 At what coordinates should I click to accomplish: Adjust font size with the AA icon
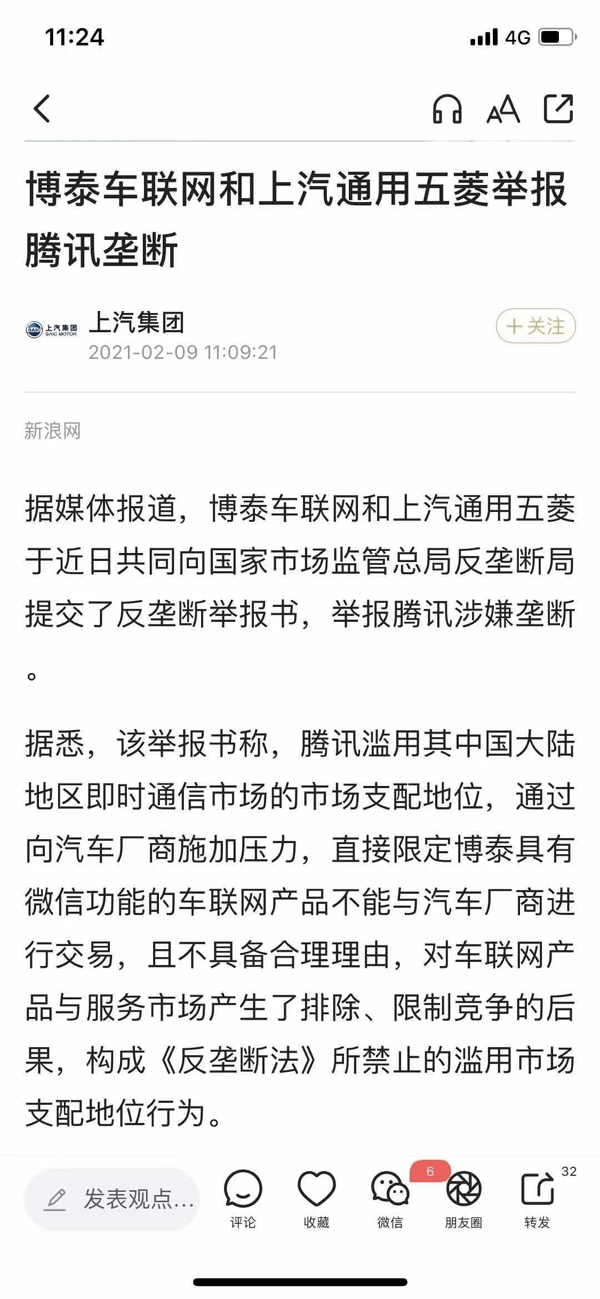tap(503, 109)
